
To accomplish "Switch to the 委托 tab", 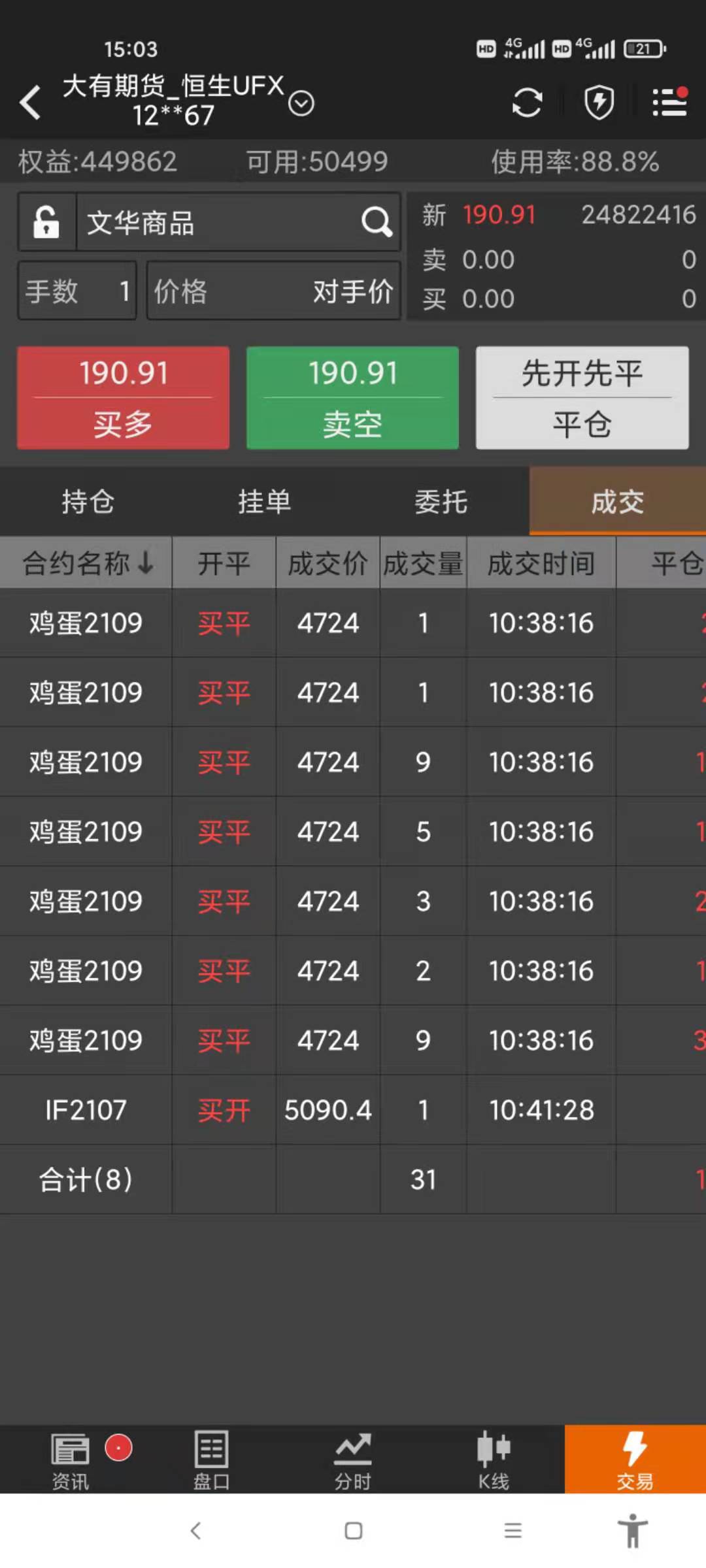I will click(x=441, y=502).
